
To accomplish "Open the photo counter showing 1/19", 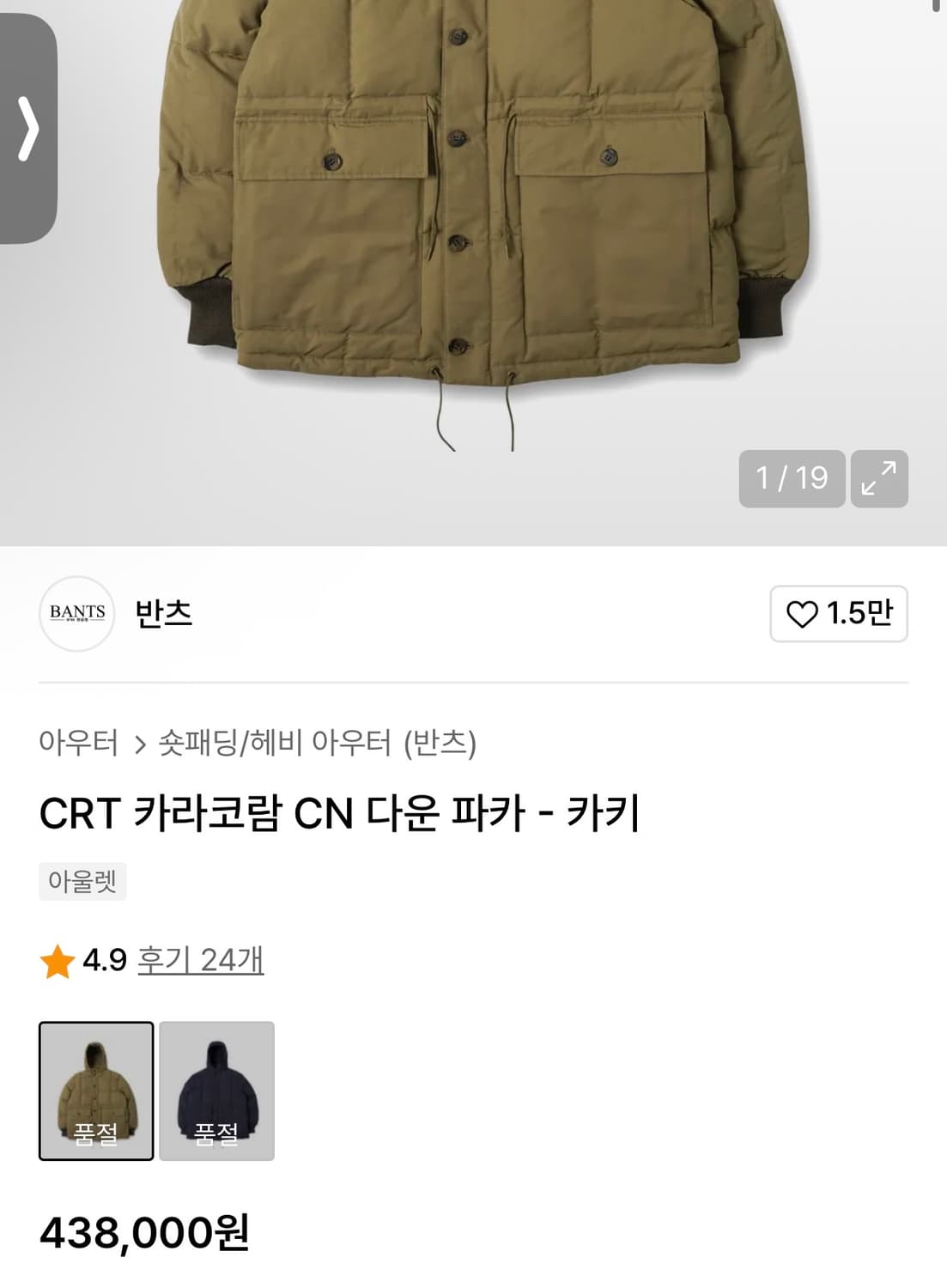I will coord(789,479).
